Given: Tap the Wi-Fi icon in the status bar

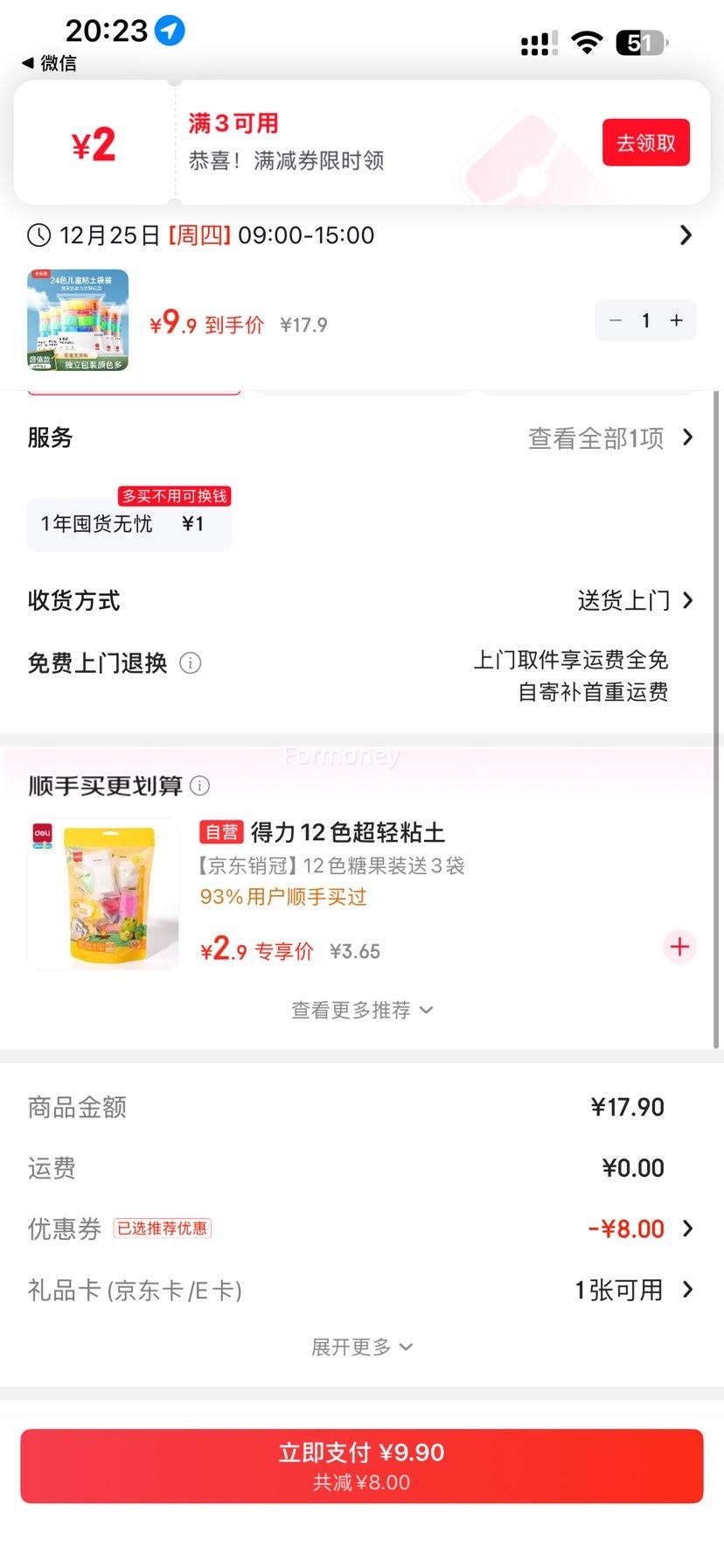Looking at the screenshot, I should coord(587,40).
